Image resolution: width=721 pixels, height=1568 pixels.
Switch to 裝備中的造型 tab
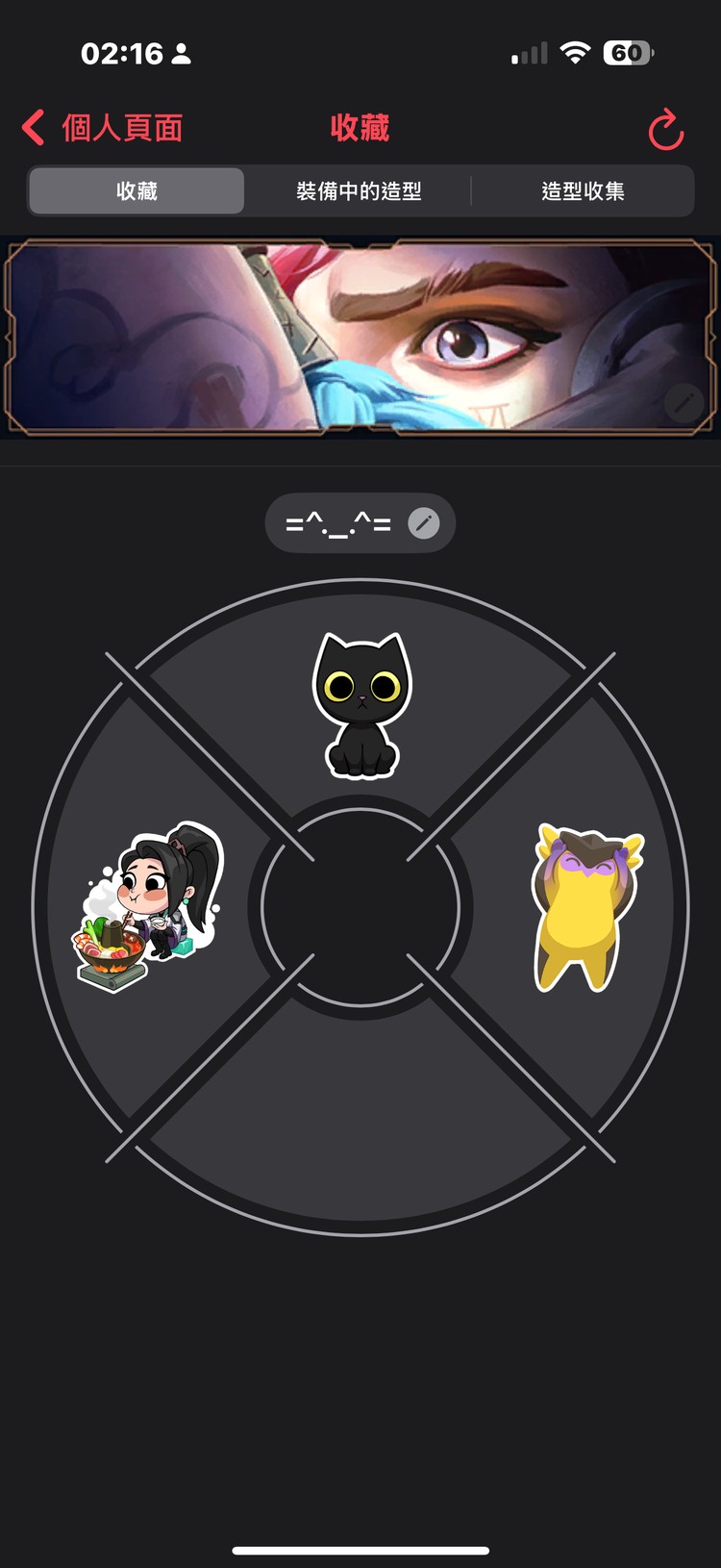coord(359,190)
